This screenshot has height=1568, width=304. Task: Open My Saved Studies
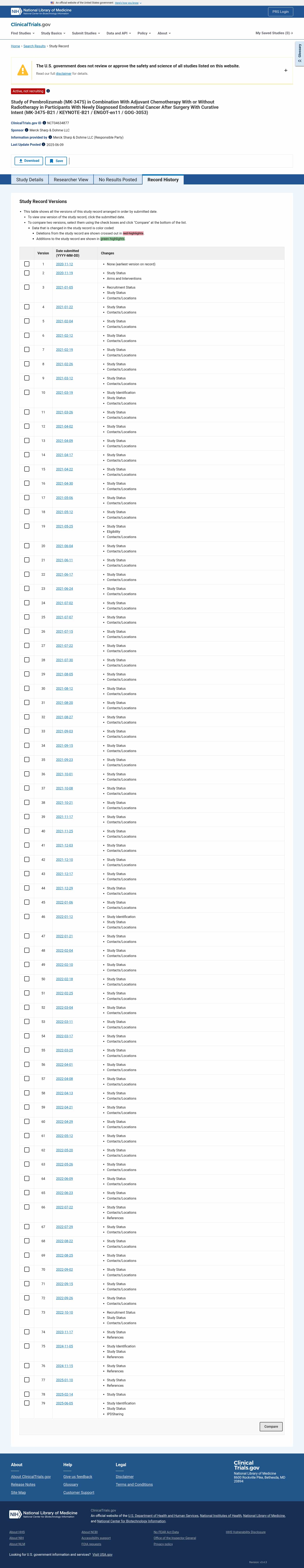click(x=274, y=33)
